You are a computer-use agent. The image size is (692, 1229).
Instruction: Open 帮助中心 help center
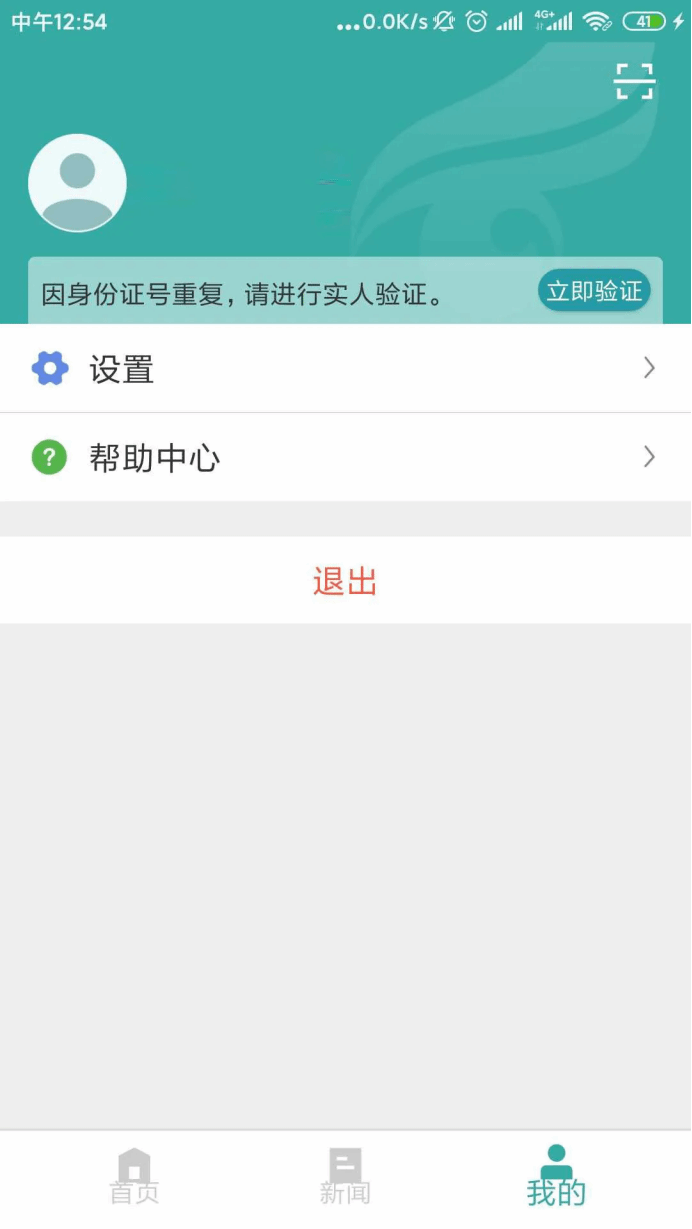tap(346, 458)
